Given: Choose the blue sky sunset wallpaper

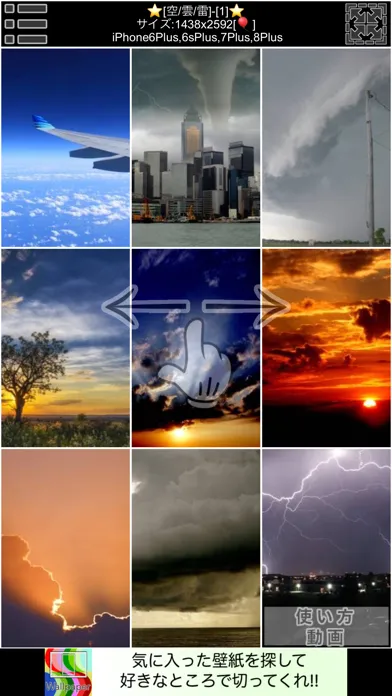Looking at the screenshot, I should point(196,348).
